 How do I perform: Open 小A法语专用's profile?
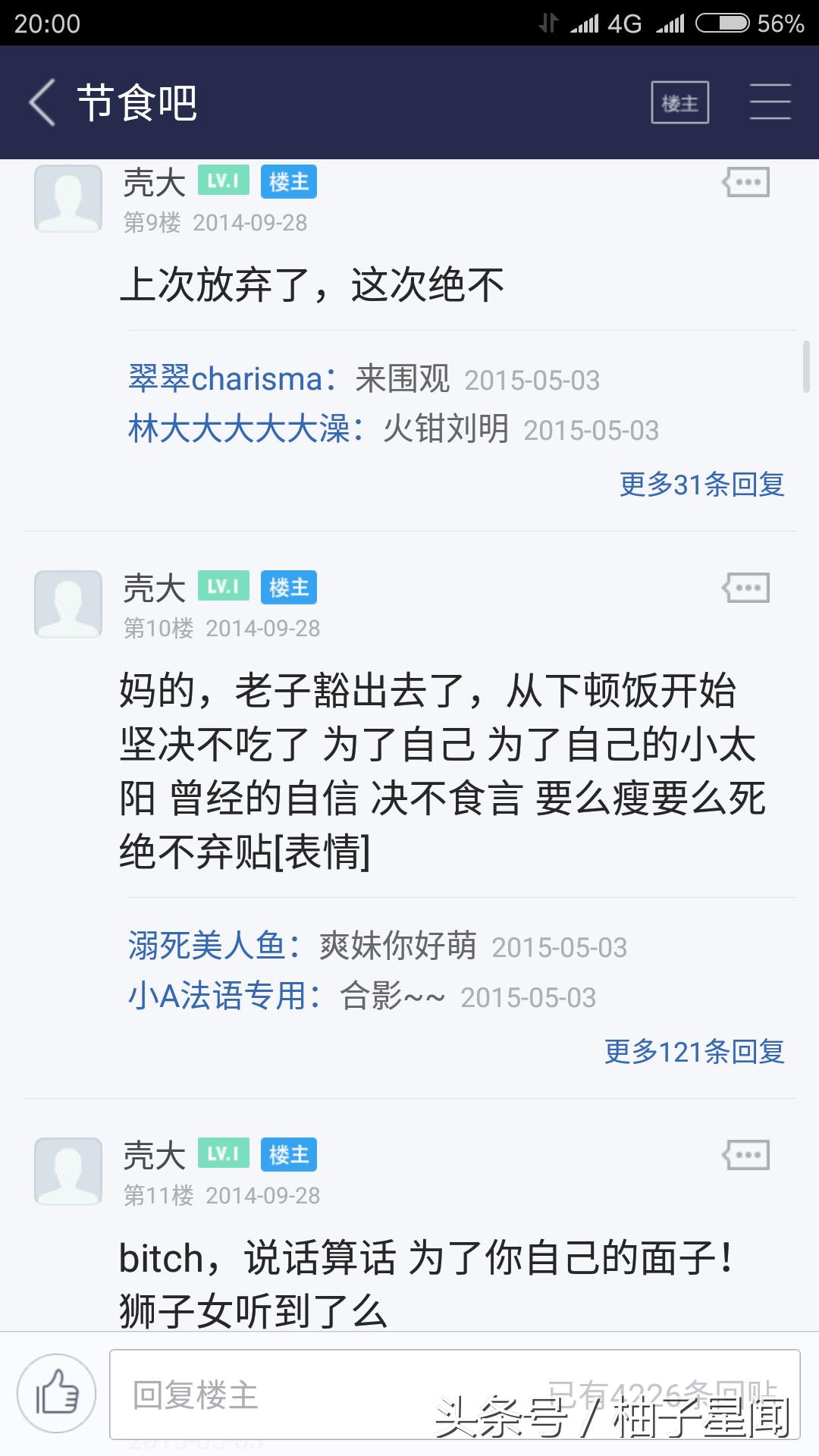pyautogui.click(x=217, y=996)
